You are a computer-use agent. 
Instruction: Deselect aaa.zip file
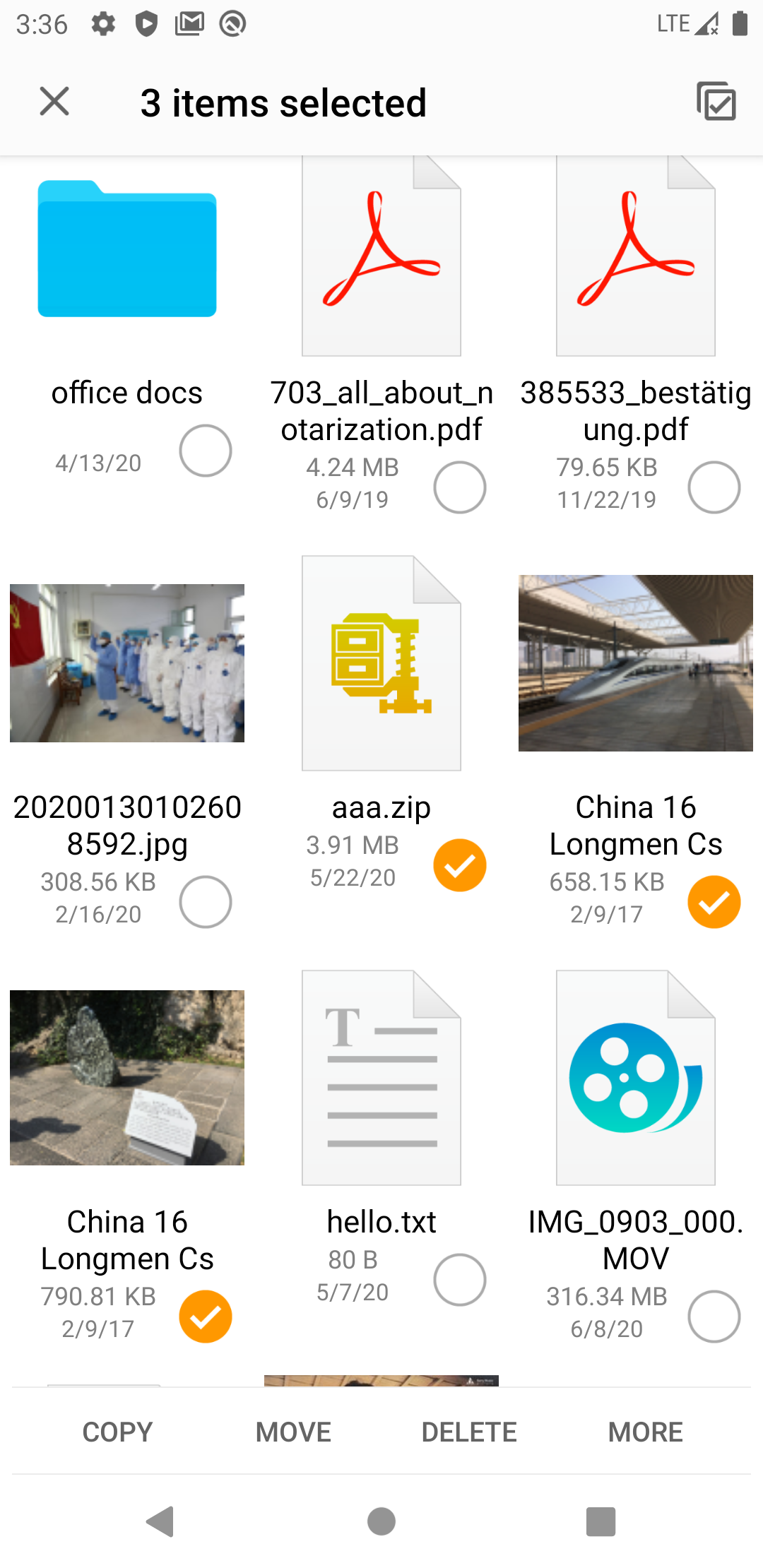(460, 865)
